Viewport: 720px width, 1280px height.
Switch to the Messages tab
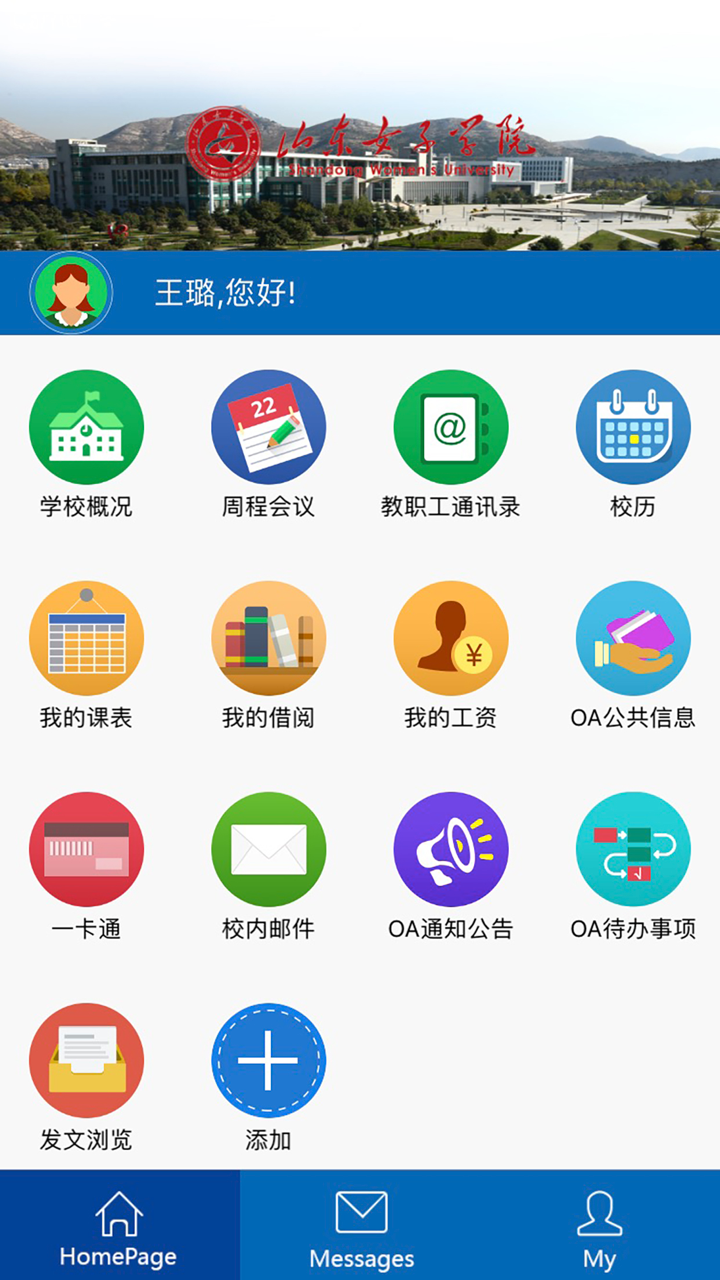[360, 1225]
